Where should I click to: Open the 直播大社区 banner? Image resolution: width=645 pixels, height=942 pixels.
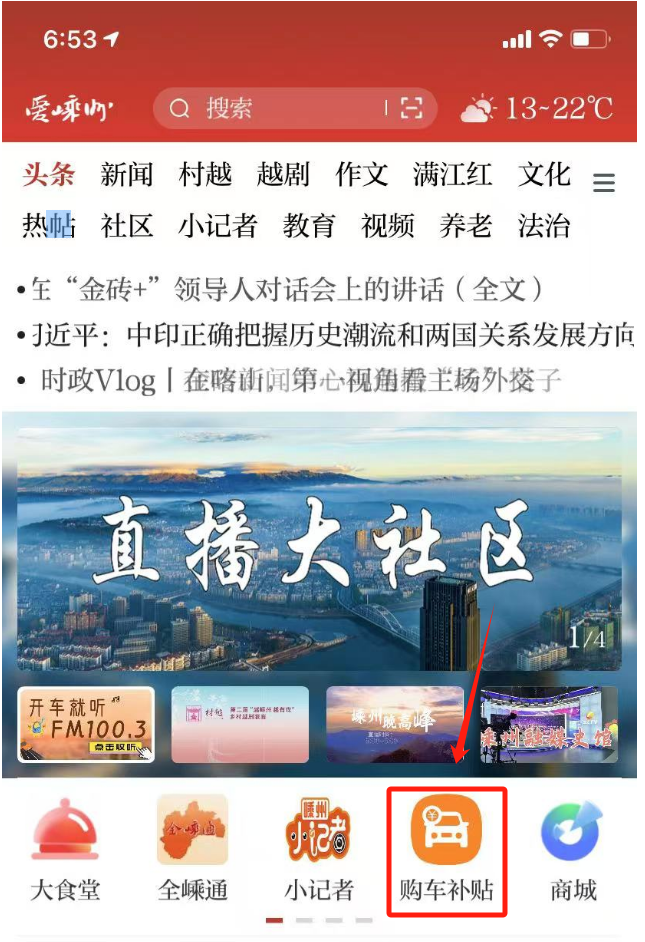(320, 545)
